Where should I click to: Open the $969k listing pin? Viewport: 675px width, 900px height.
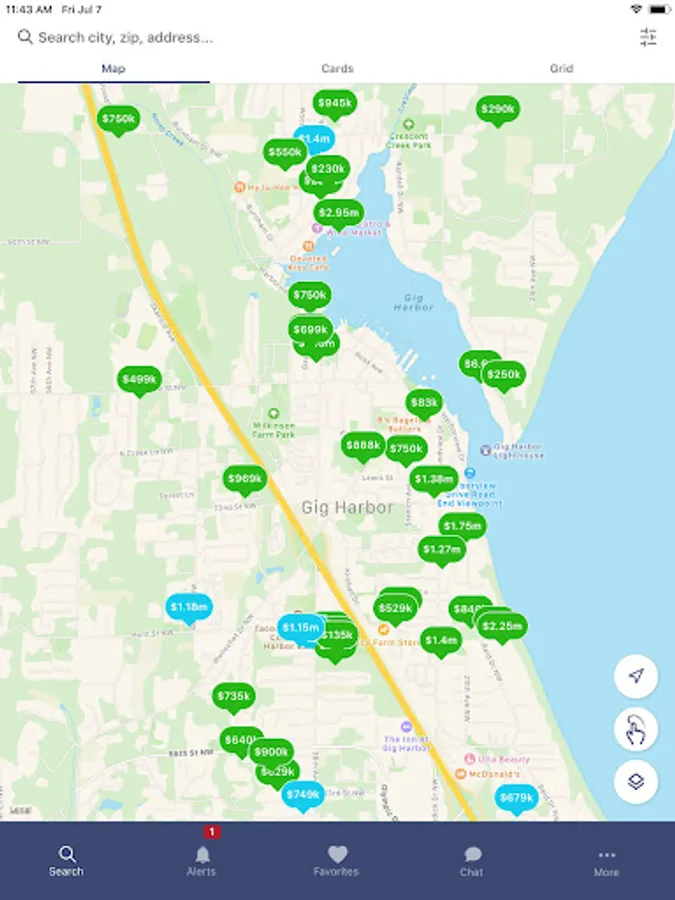coord(245,480)
